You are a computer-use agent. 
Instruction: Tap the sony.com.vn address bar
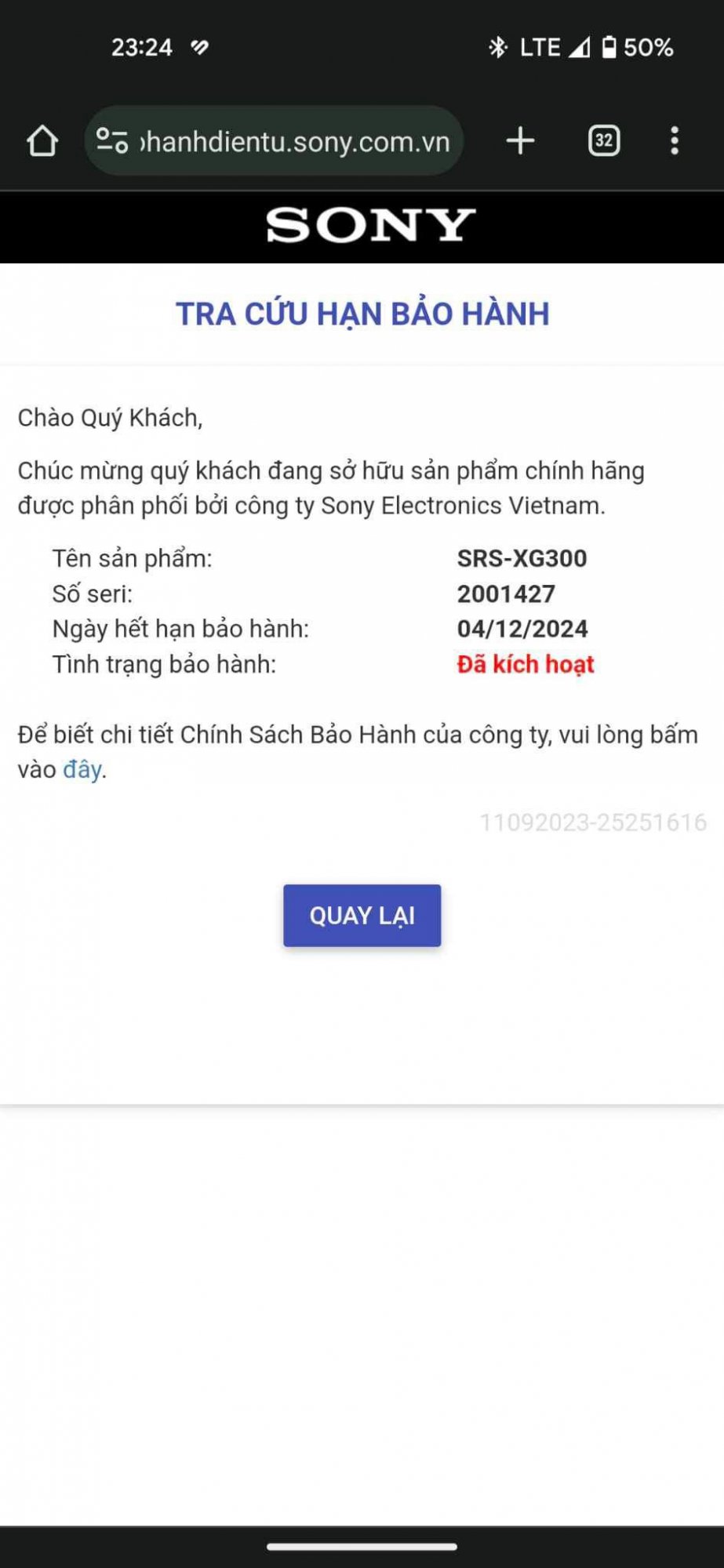coord(295,142)
